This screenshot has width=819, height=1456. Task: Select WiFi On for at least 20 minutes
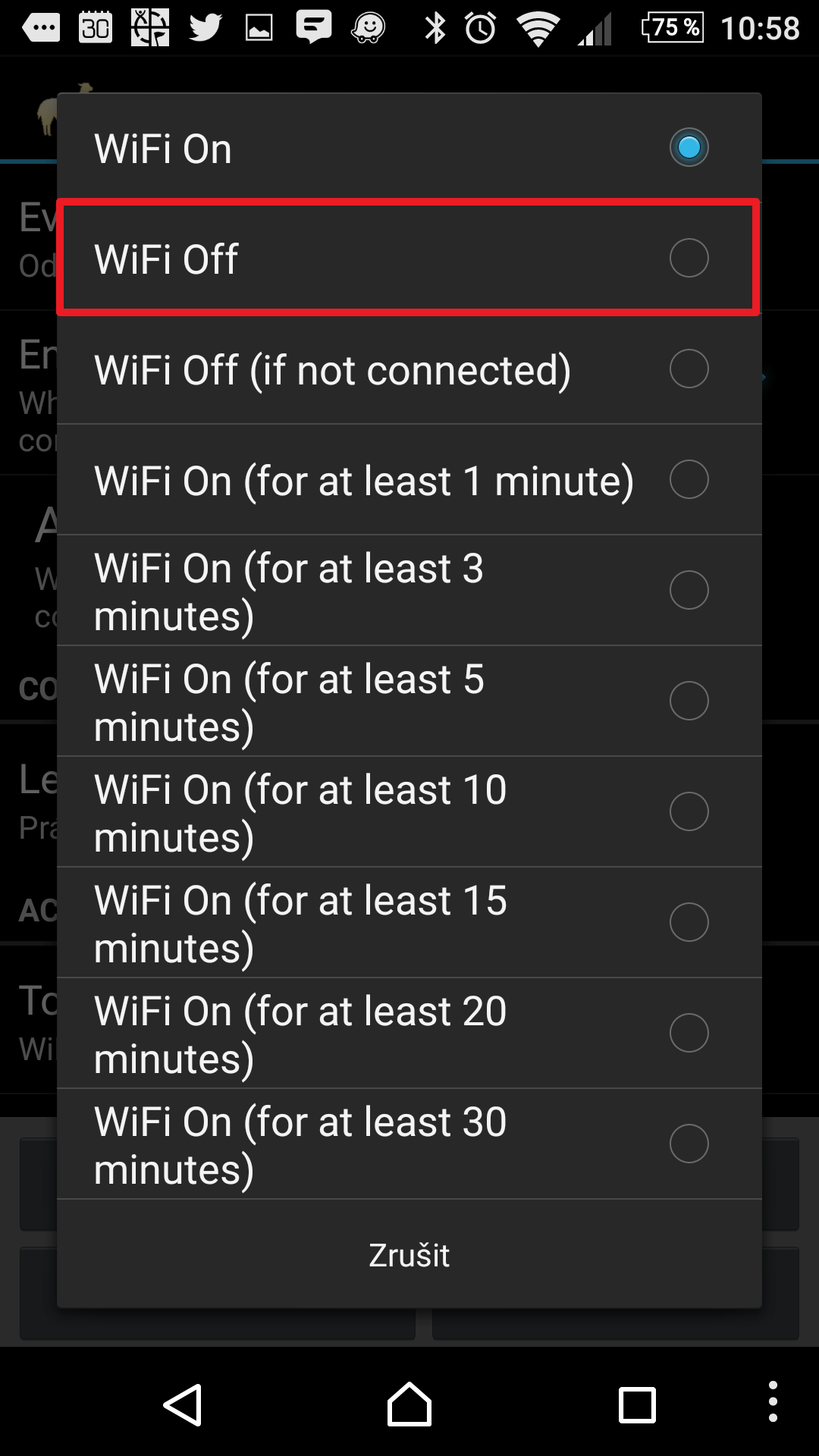pos(409,1033)
